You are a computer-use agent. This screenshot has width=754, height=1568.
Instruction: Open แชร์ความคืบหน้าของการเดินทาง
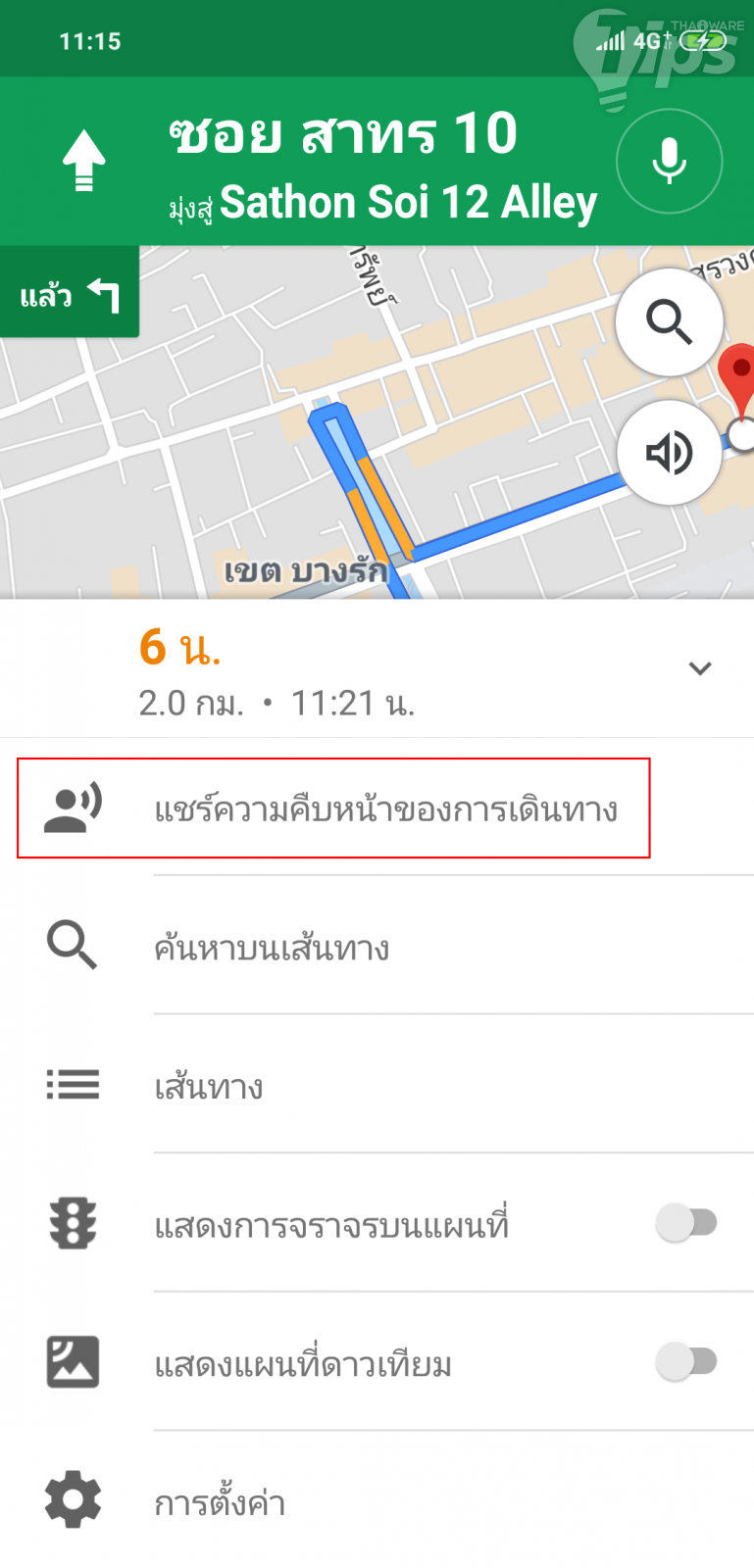[x=385, y=809]
